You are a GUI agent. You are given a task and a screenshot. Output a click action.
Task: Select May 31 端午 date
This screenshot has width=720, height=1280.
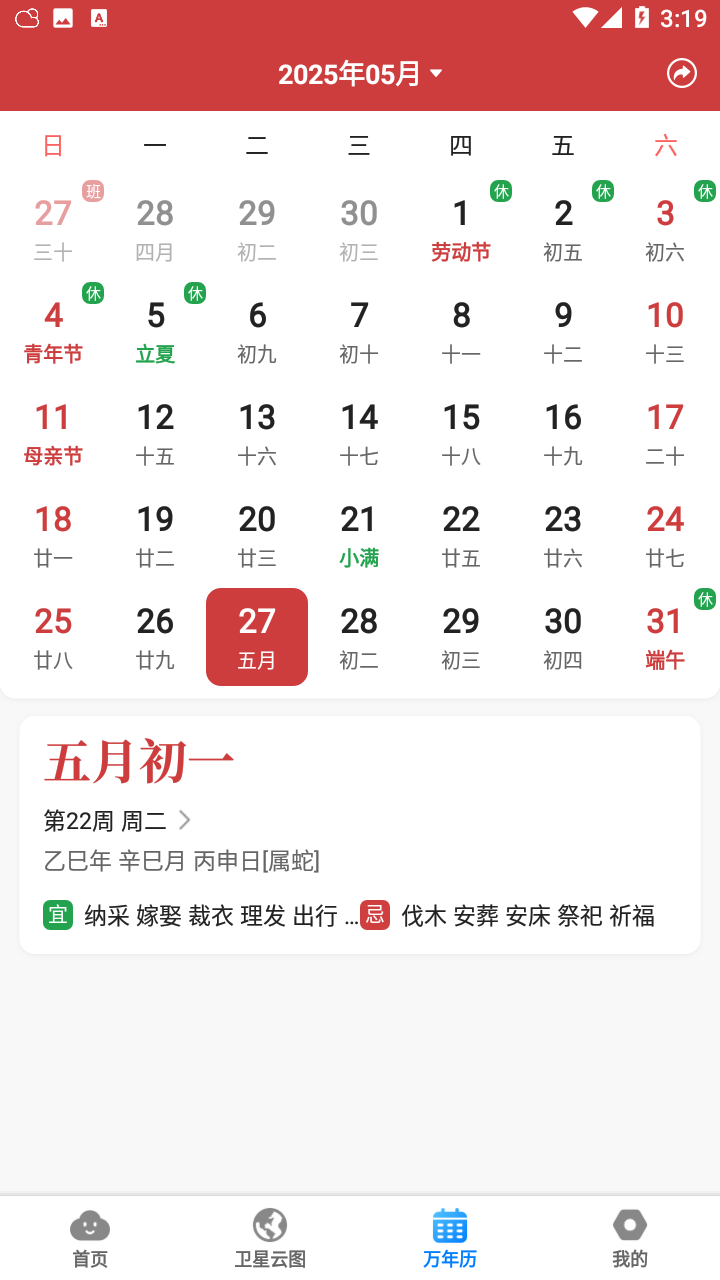(665, 638)
